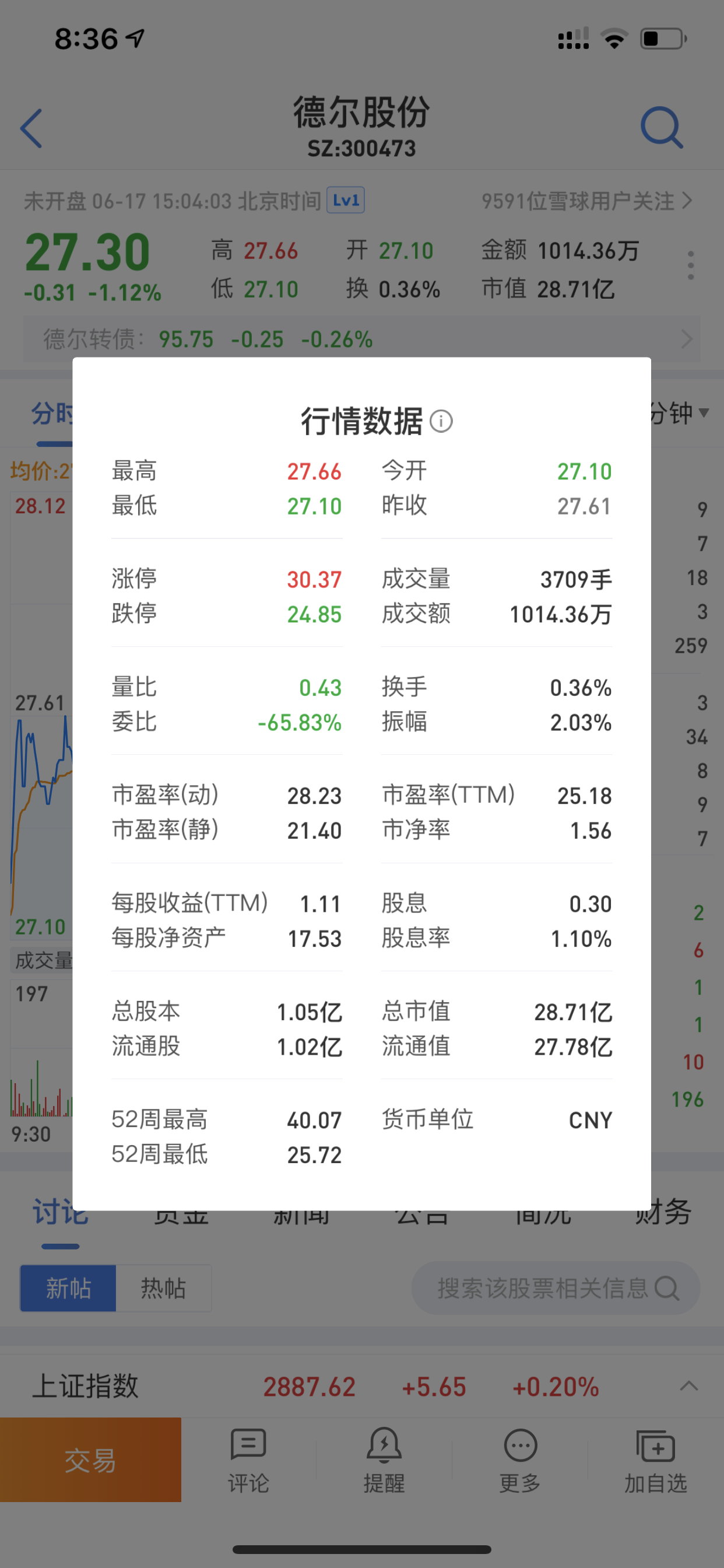Tap the 交易 trade button

point(91,1459)
